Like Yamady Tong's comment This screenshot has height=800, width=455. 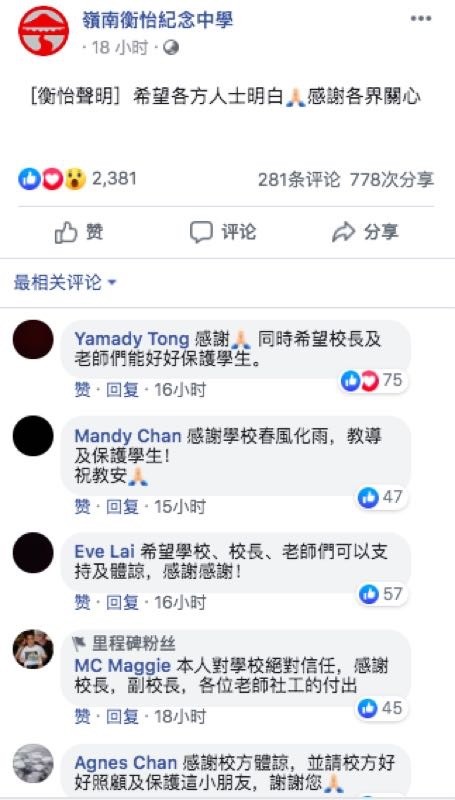tap(82, 390)
